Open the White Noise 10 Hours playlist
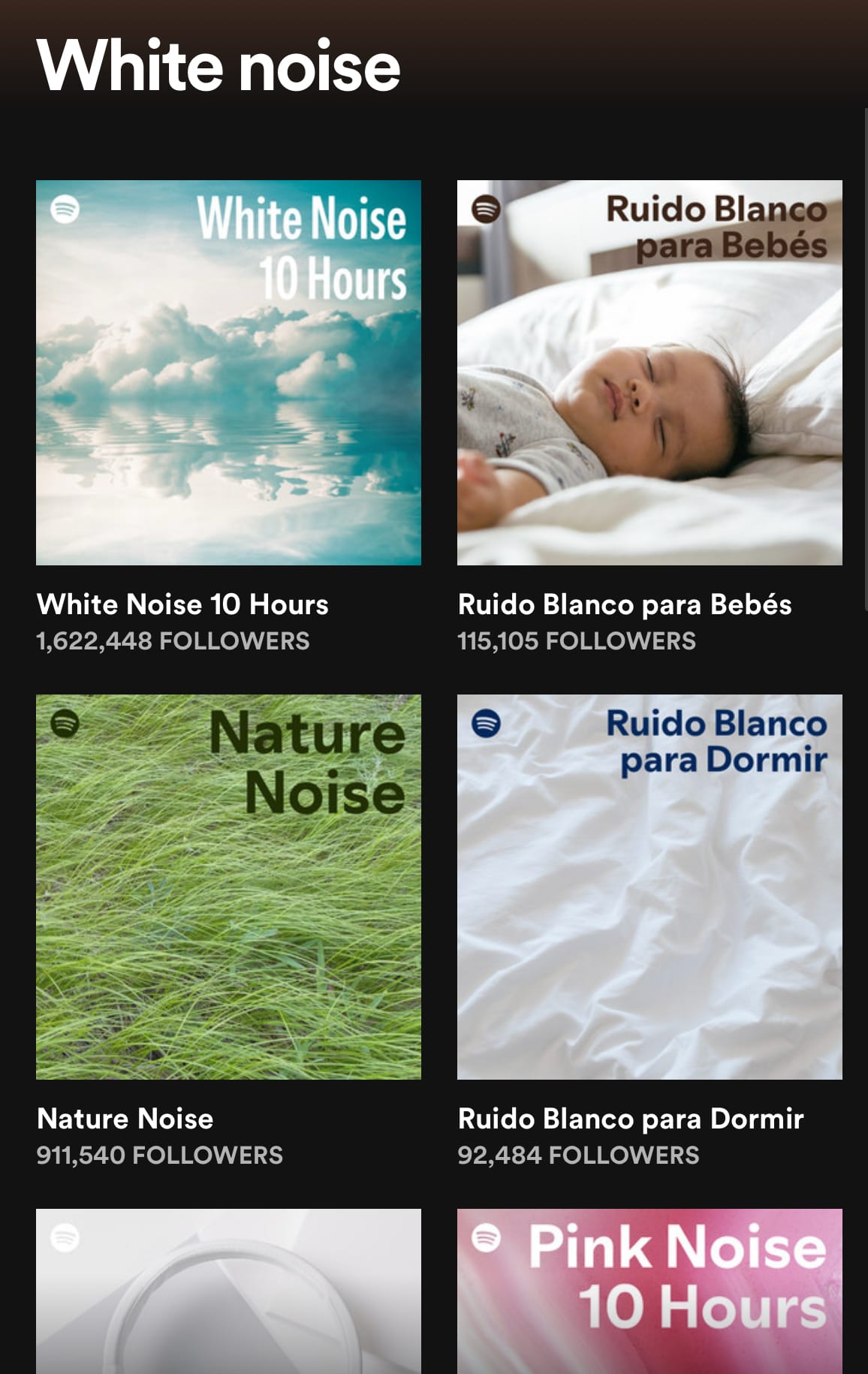This screenshot has width=868, height=1374. [228, 372]
